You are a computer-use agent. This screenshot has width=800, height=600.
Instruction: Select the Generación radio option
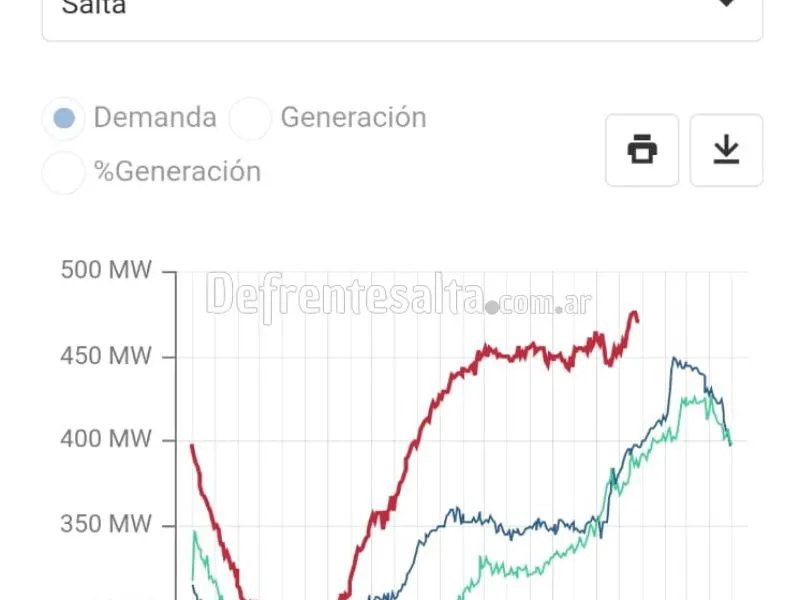(250, 118)
